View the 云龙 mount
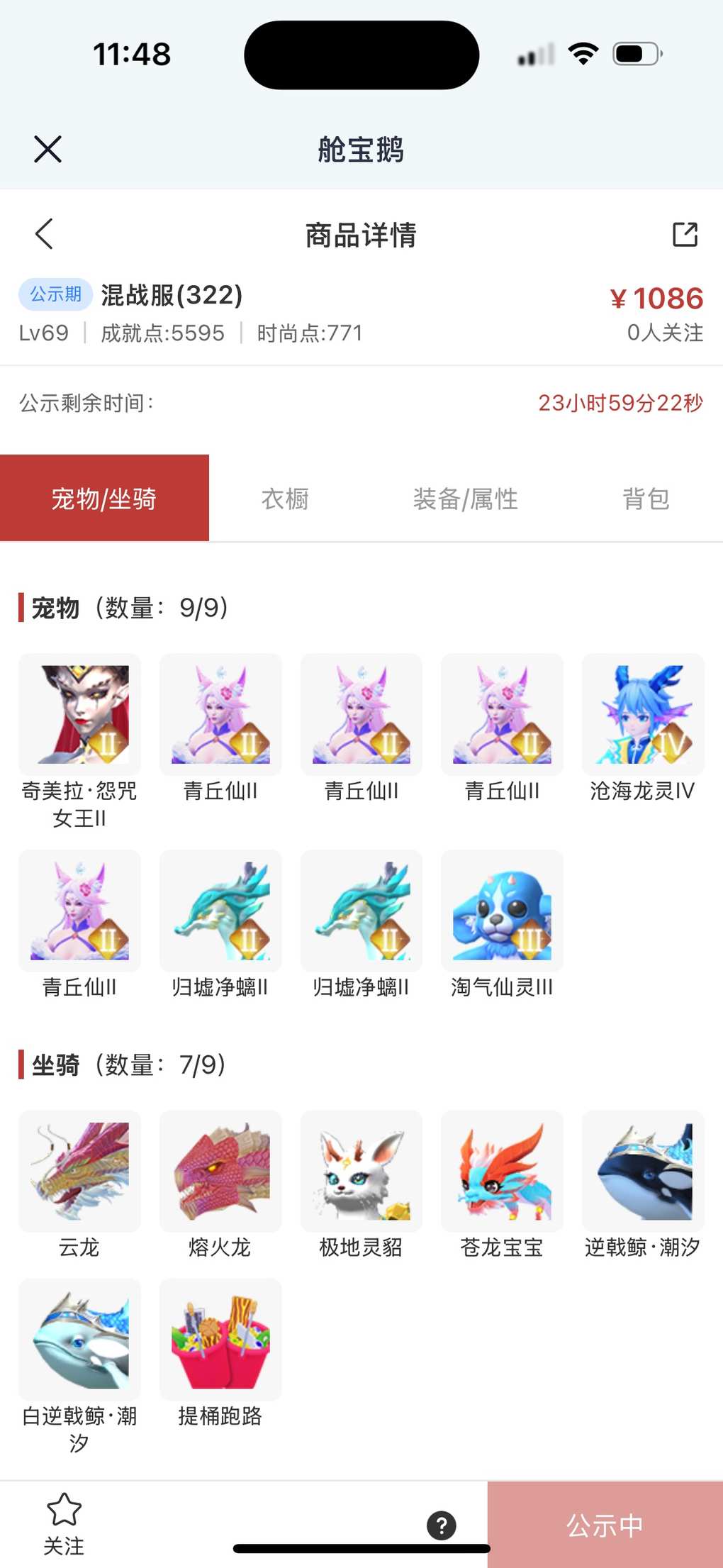 pyautogui.click(x=79, y=1172)
